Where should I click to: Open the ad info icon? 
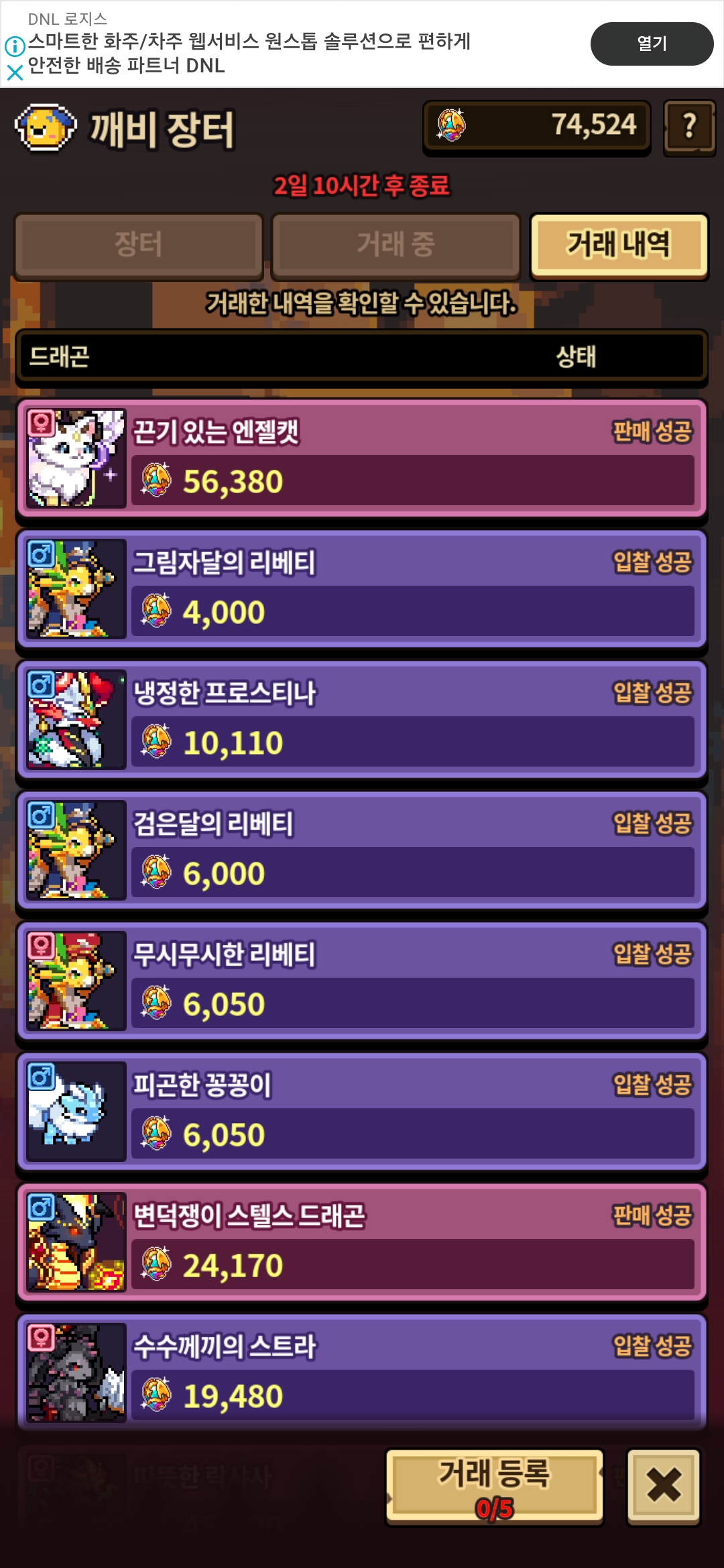15,46
